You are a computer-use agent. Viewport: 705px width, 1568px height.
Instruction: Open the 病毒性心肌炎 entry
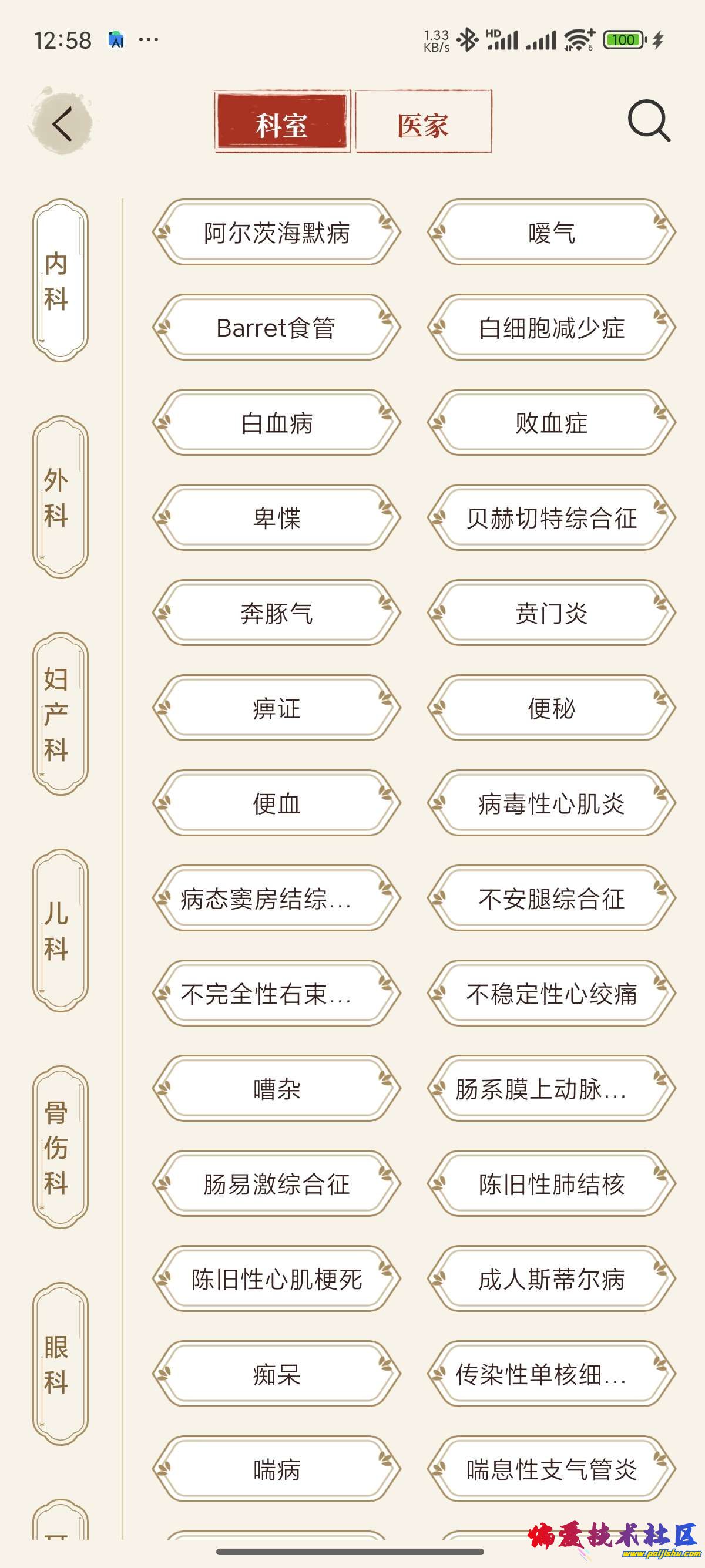551,803
